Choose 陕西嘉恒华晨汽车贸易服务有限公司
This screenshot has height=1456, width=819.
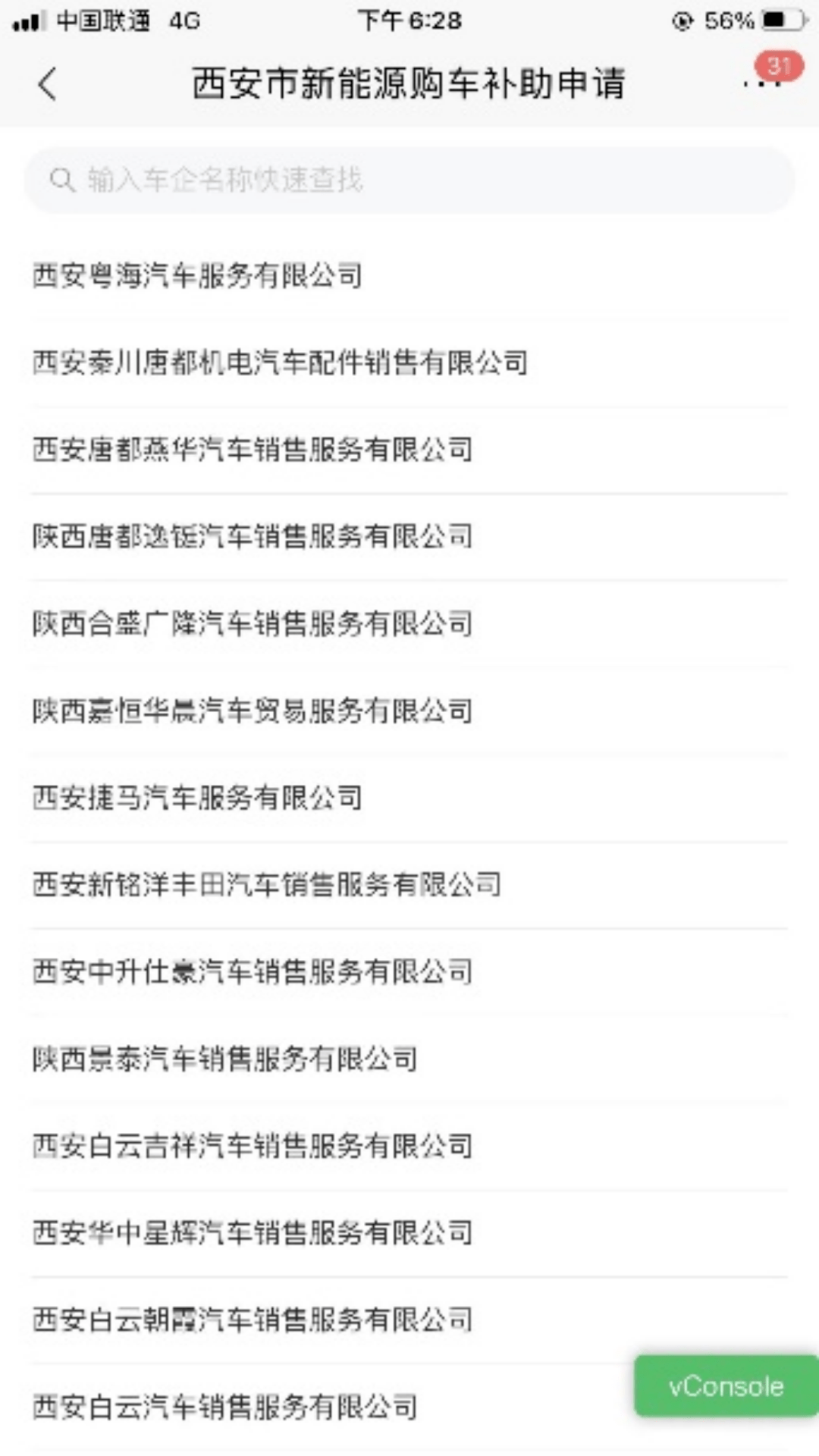pos(253,711)
